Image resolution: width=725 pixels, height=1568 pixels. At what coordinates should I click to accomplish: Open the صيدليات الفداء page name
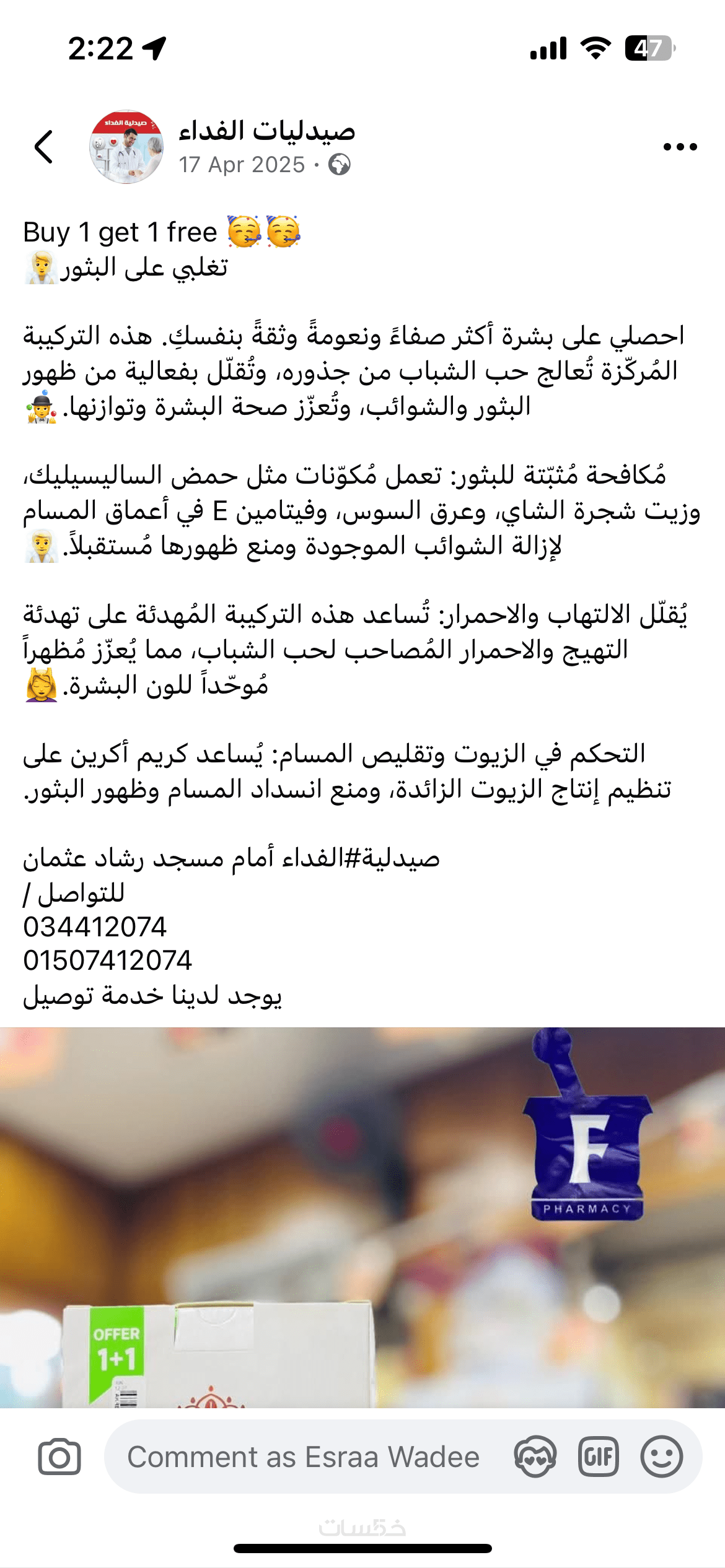click(267, 131)
